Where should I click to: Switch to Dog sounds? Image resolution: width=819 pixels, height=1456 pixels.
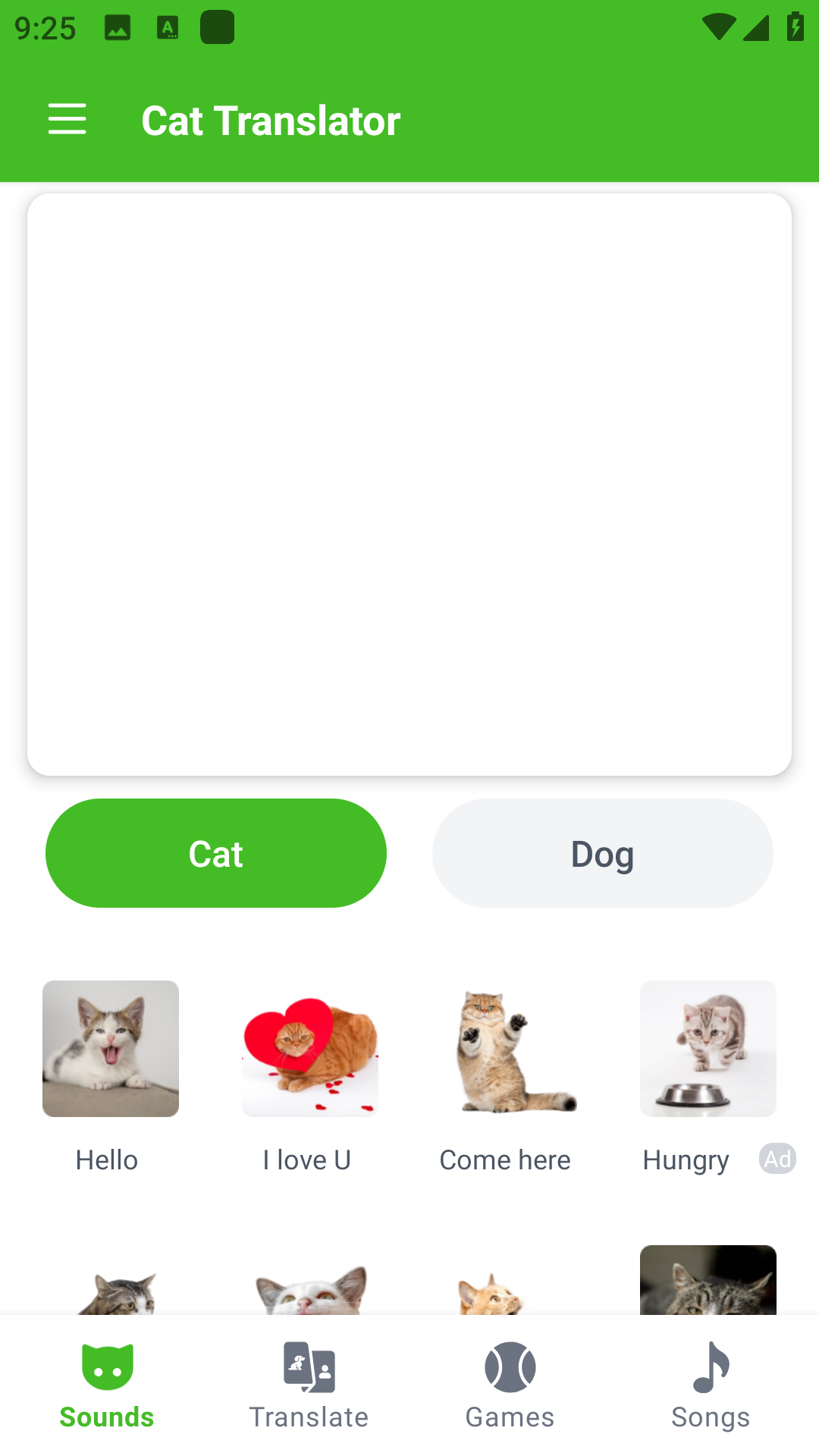(603, 853)
